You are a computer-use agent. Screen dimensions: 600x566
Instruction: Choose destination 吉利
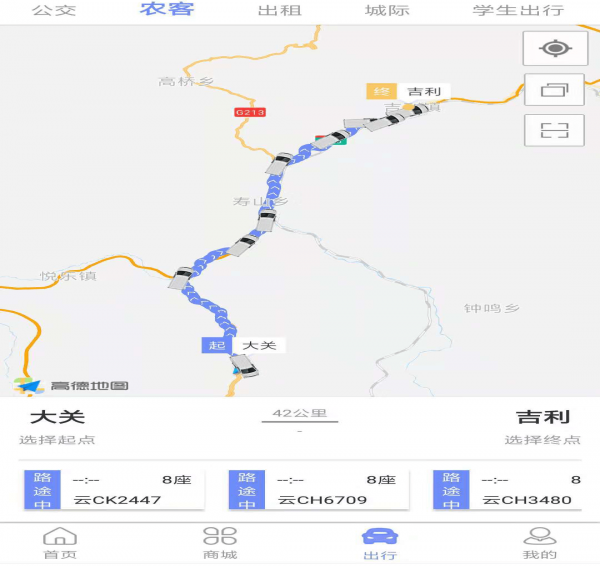(542, 427)
